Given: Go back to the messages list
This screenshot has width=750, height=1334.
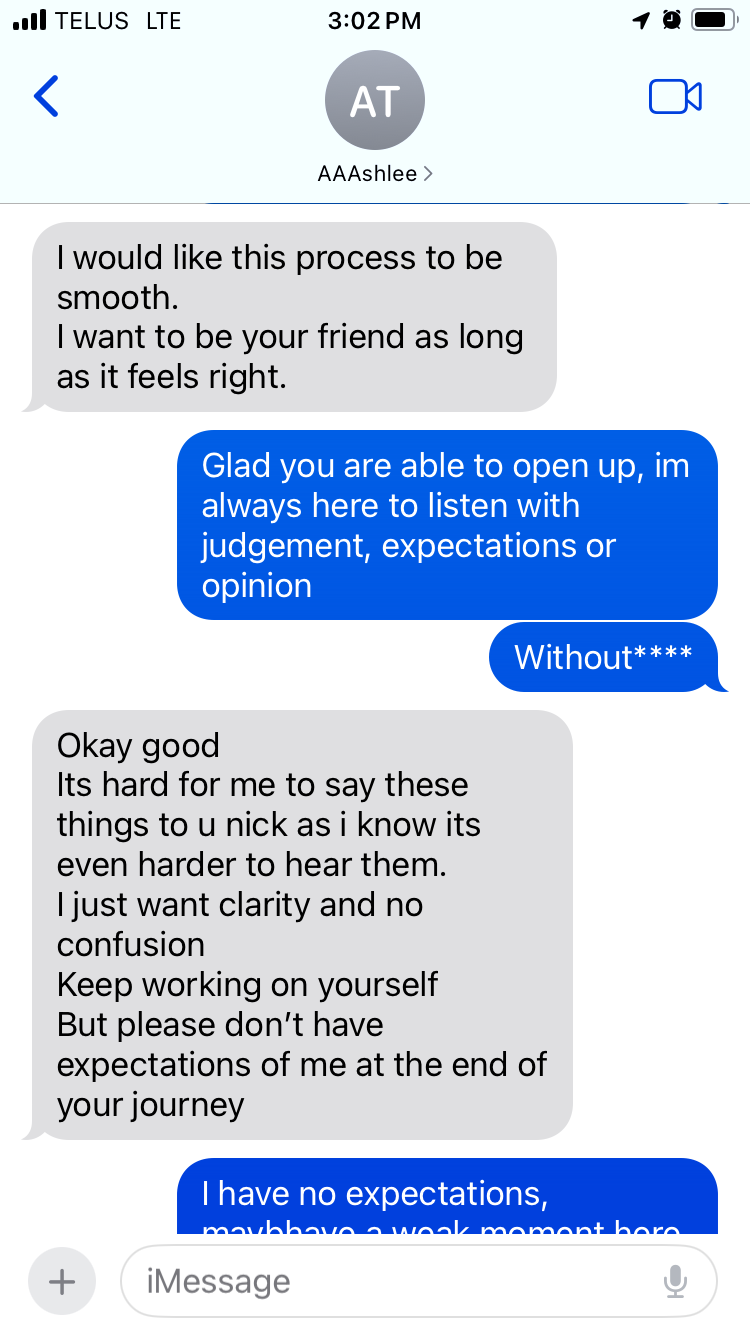Looking at the screenshot, I should pyautogui.click(x=46, y=97).
